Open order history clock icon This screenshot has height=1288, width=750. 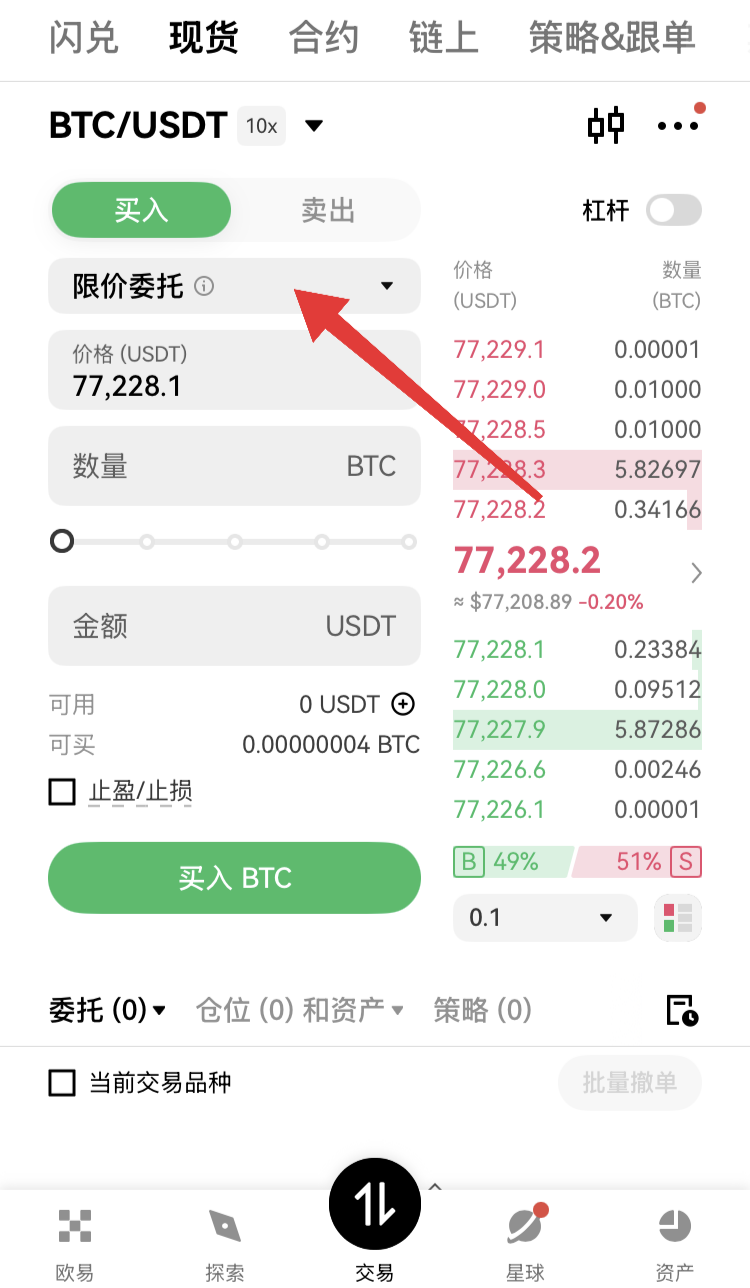click(x=682, y=1010)
